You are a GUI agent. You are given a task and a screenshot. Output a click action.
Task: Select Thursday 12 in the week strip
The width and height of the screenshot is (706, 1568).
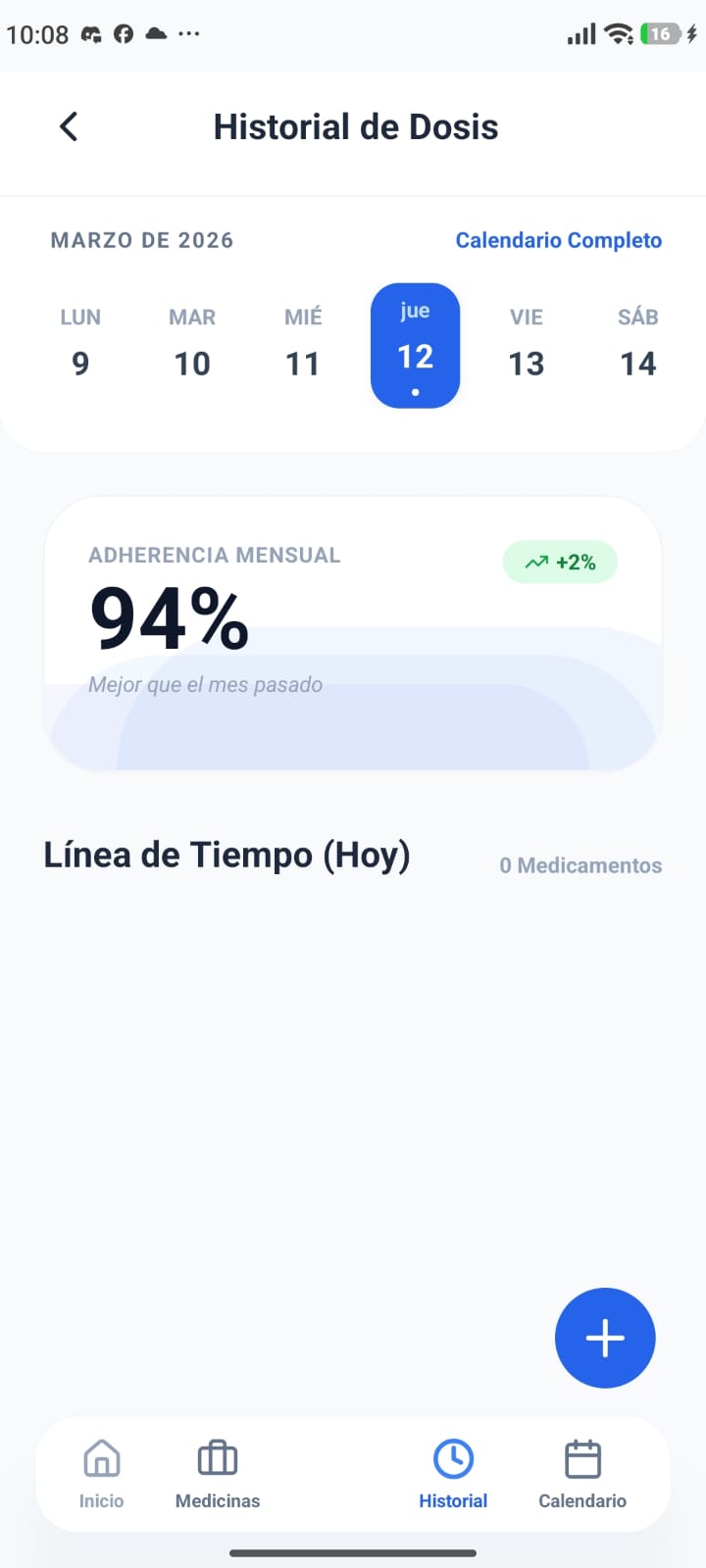[x=415, y=345]
